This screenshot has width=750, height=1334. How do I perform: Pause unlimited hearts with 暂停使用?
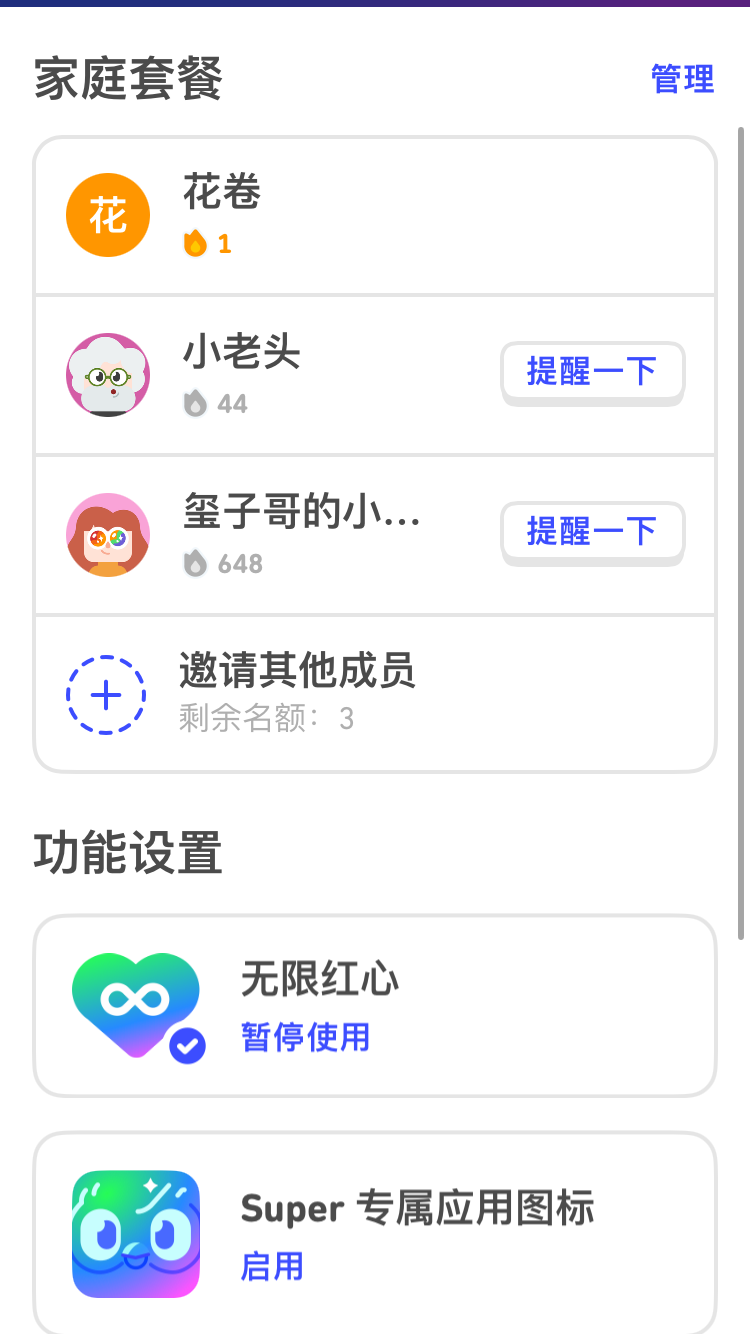(x=306, y=1038)
